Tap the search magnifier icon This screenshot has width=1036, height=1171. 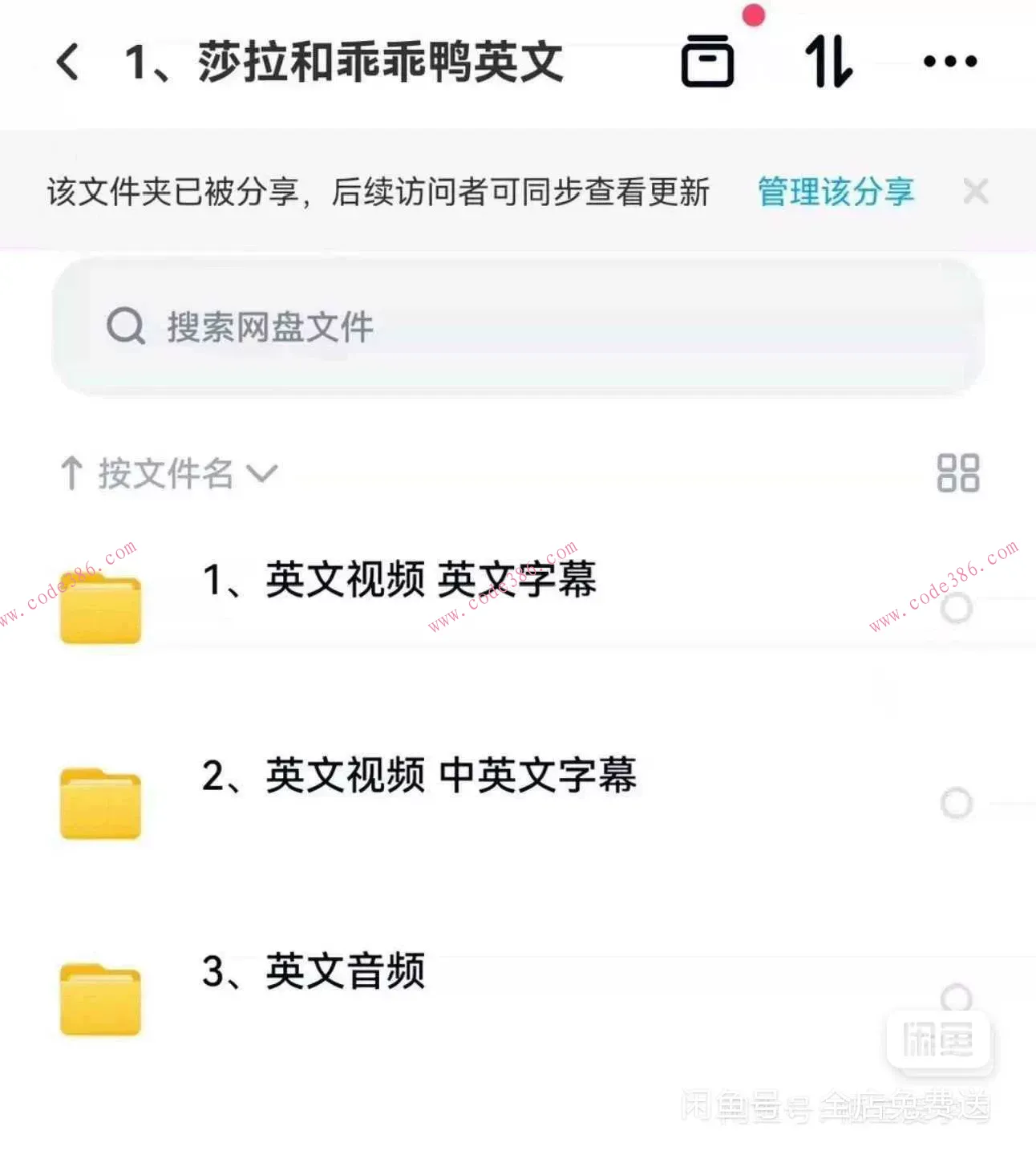[x=124, y=326]
